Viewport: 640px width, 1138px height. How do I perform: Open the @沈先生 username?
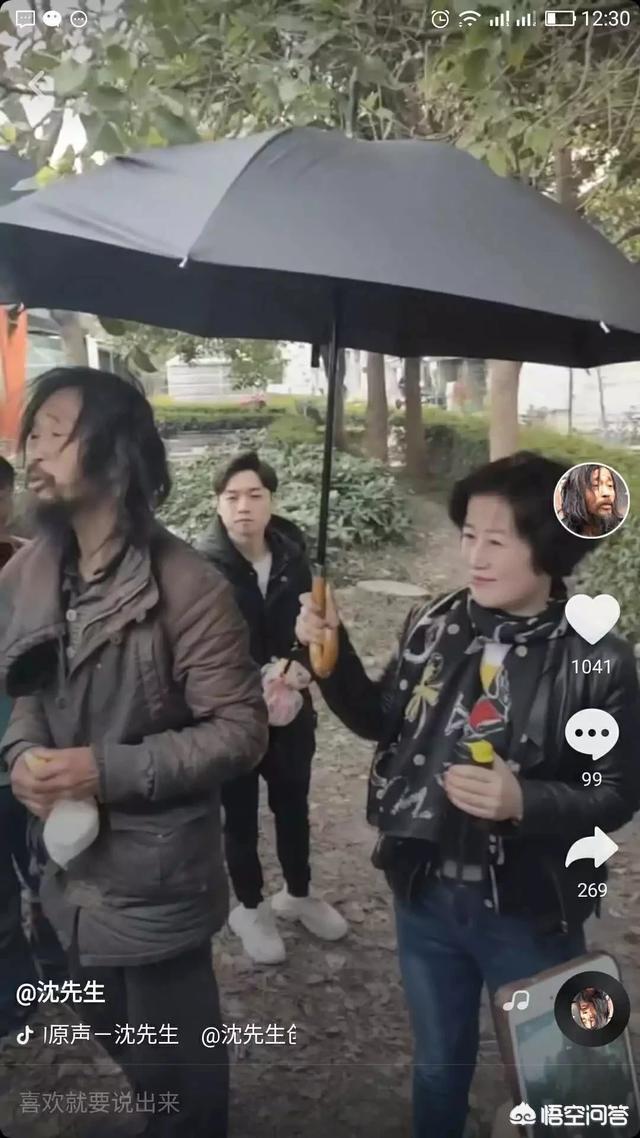(x=61, y=992)
